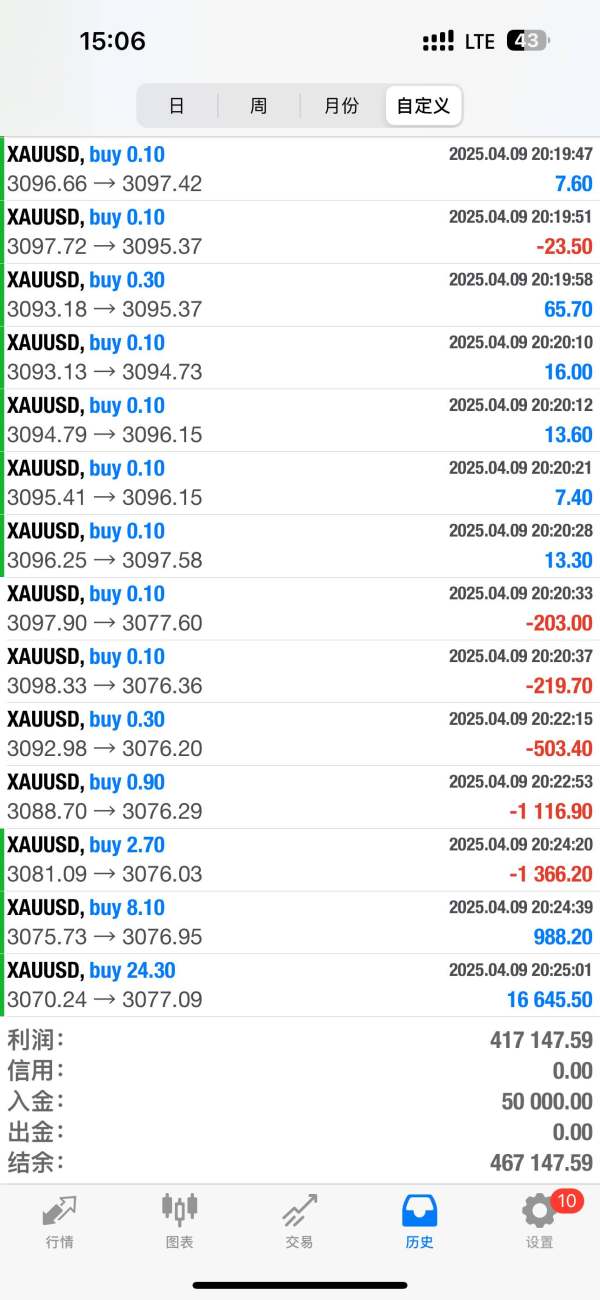Screen dimensions: 600x1300
Task: Select the 周 period segment
Action: click(x=258, y=105)
